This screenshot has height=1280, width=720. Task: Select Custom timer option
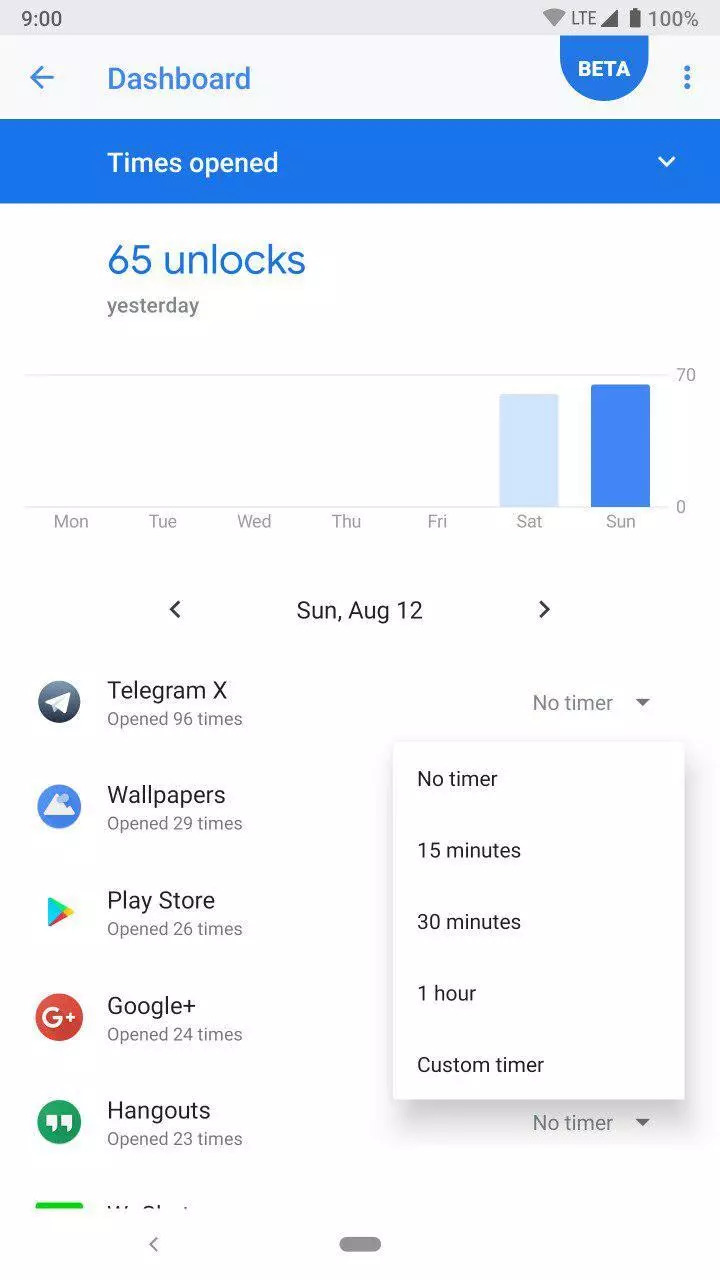coord(481,1065)
